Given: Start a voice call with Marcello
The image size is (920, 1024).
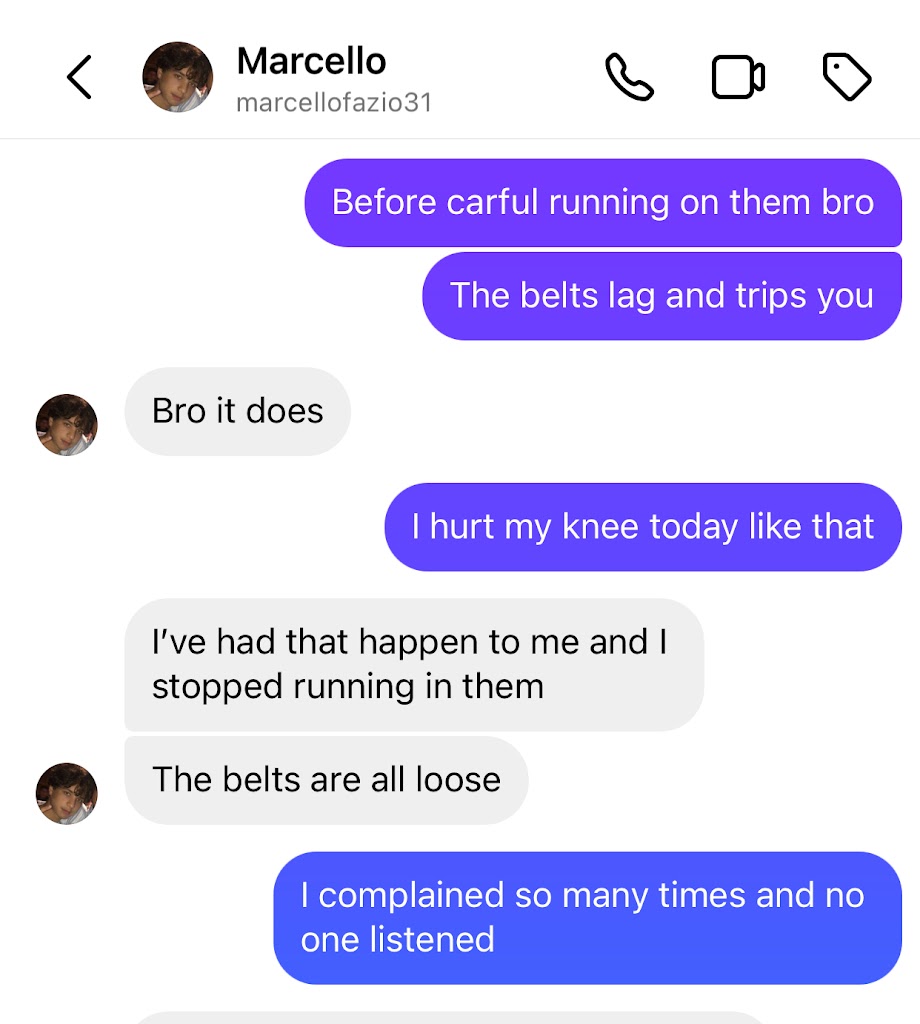Looking at the screenshot, I should tap(629, 77).
